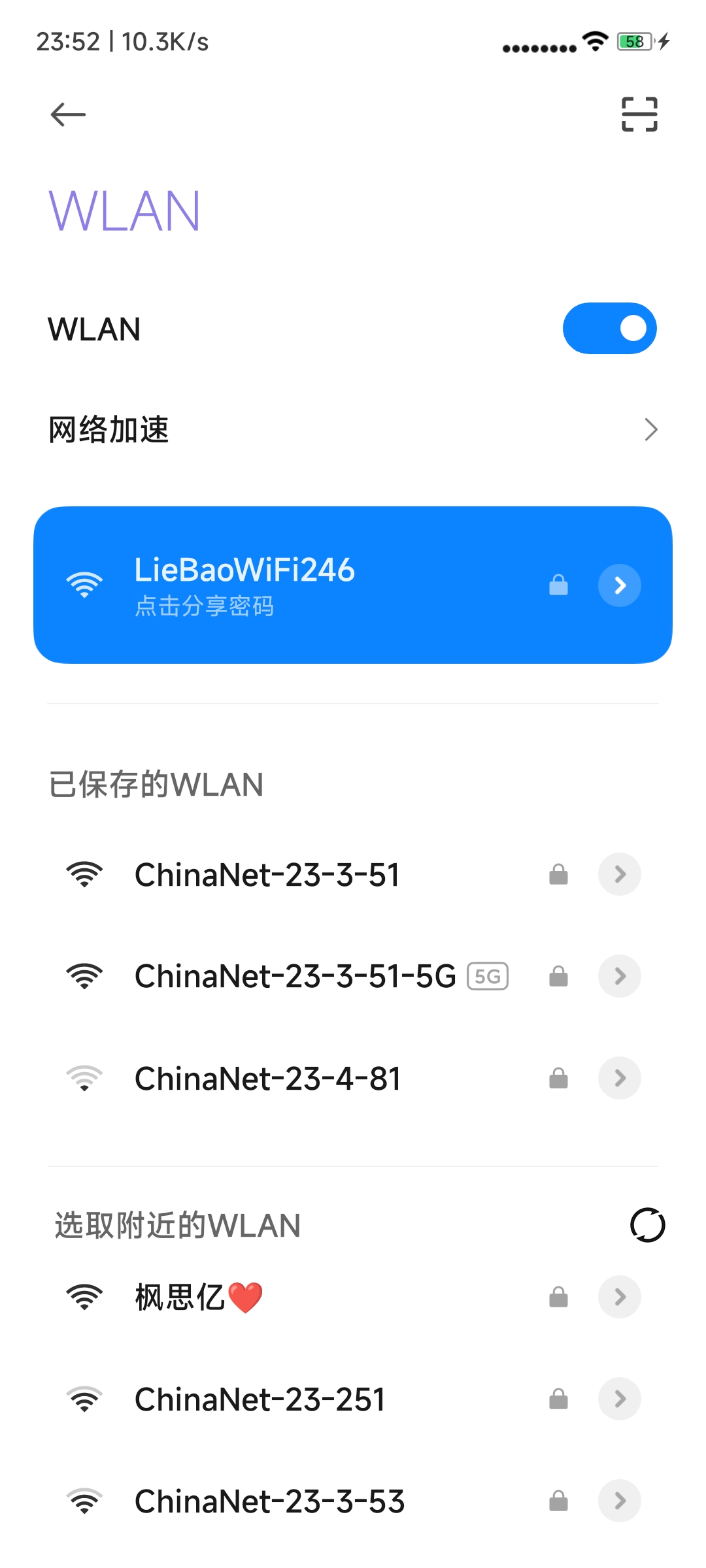Open details arrow for ChinaNet-23-3-53
The image size is (706, 1568).
pyautogui.click(x=619, y=1501)
